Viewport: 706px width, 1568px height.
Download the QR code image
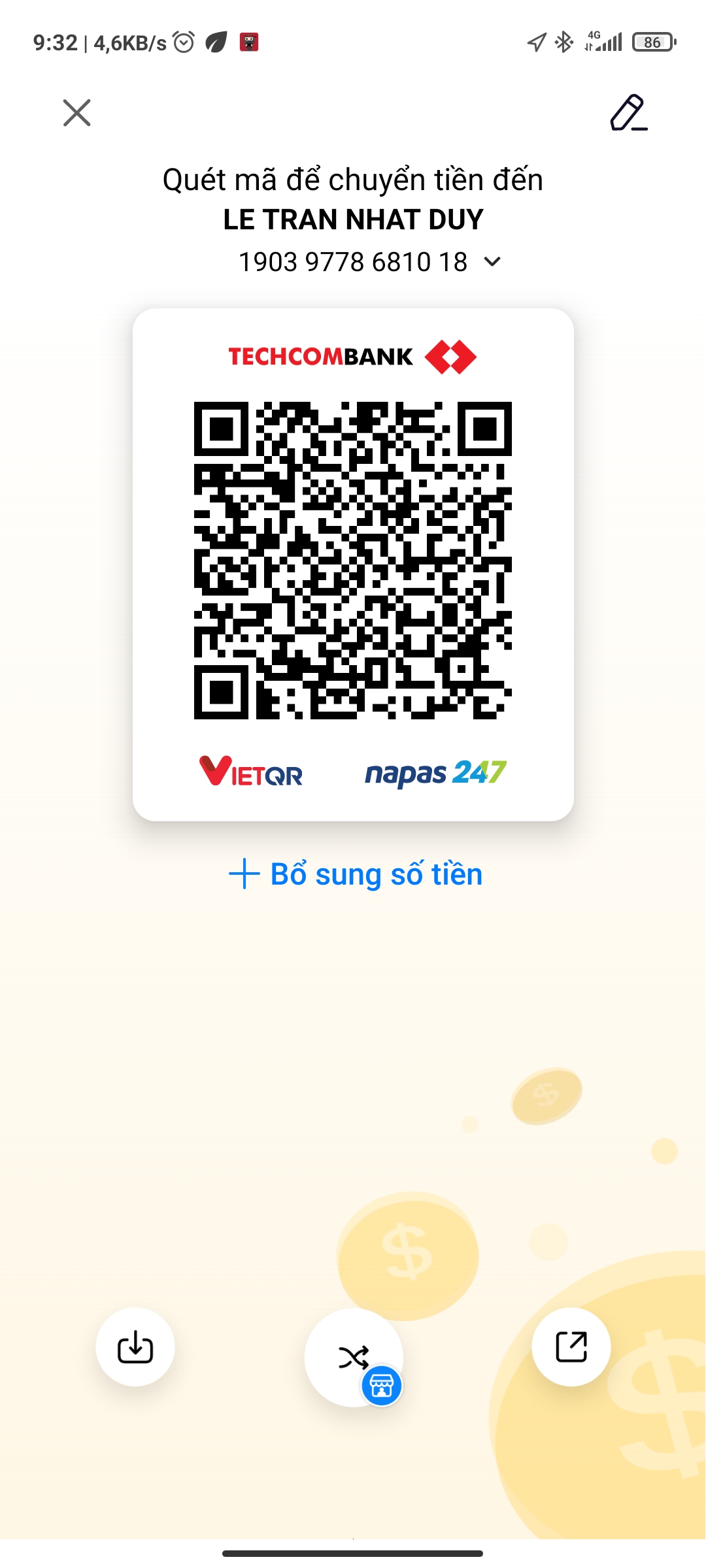point(135,1347)
